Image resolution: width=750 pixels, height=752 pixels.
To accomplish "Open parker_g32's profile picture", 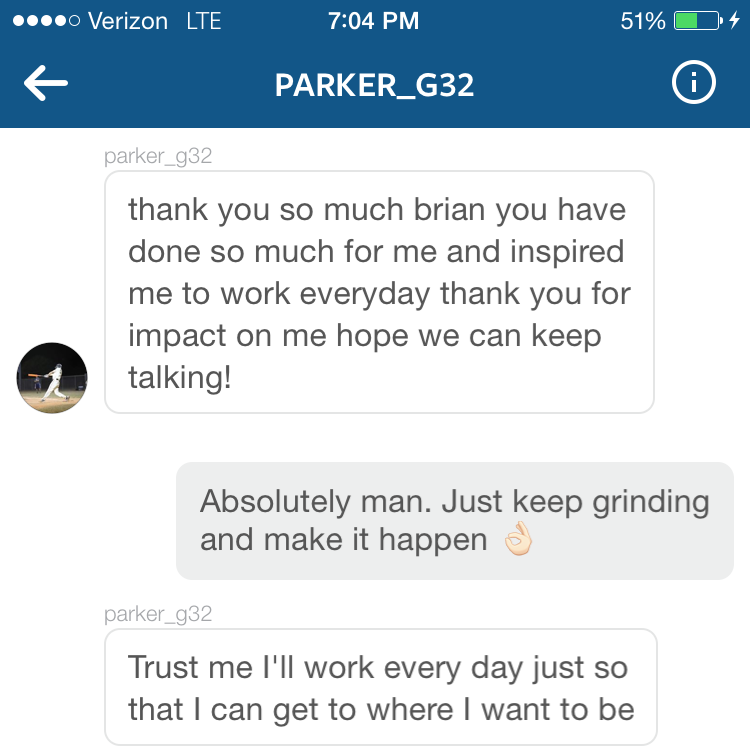I will pos(53,378).
